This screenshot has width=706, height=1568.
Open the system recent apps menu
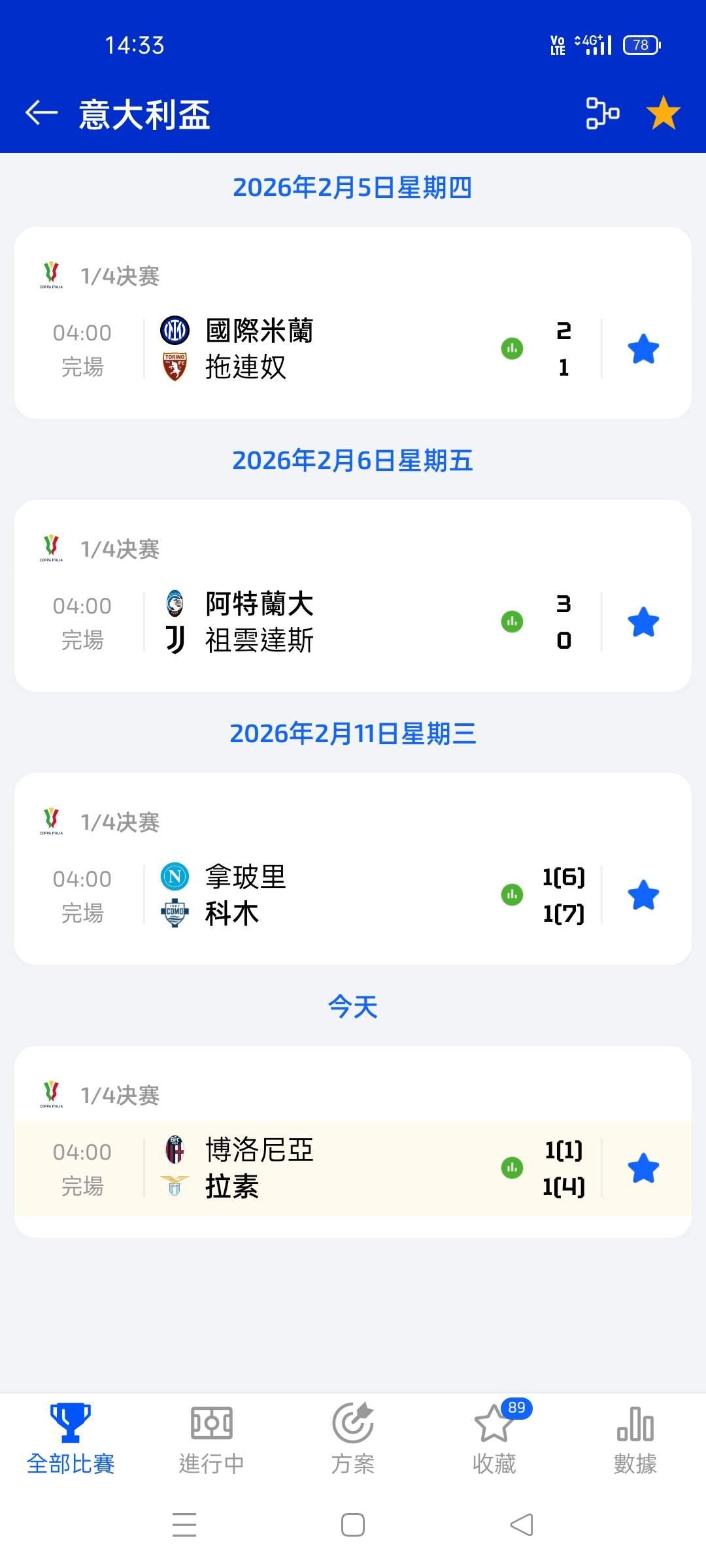(184, 1525)
